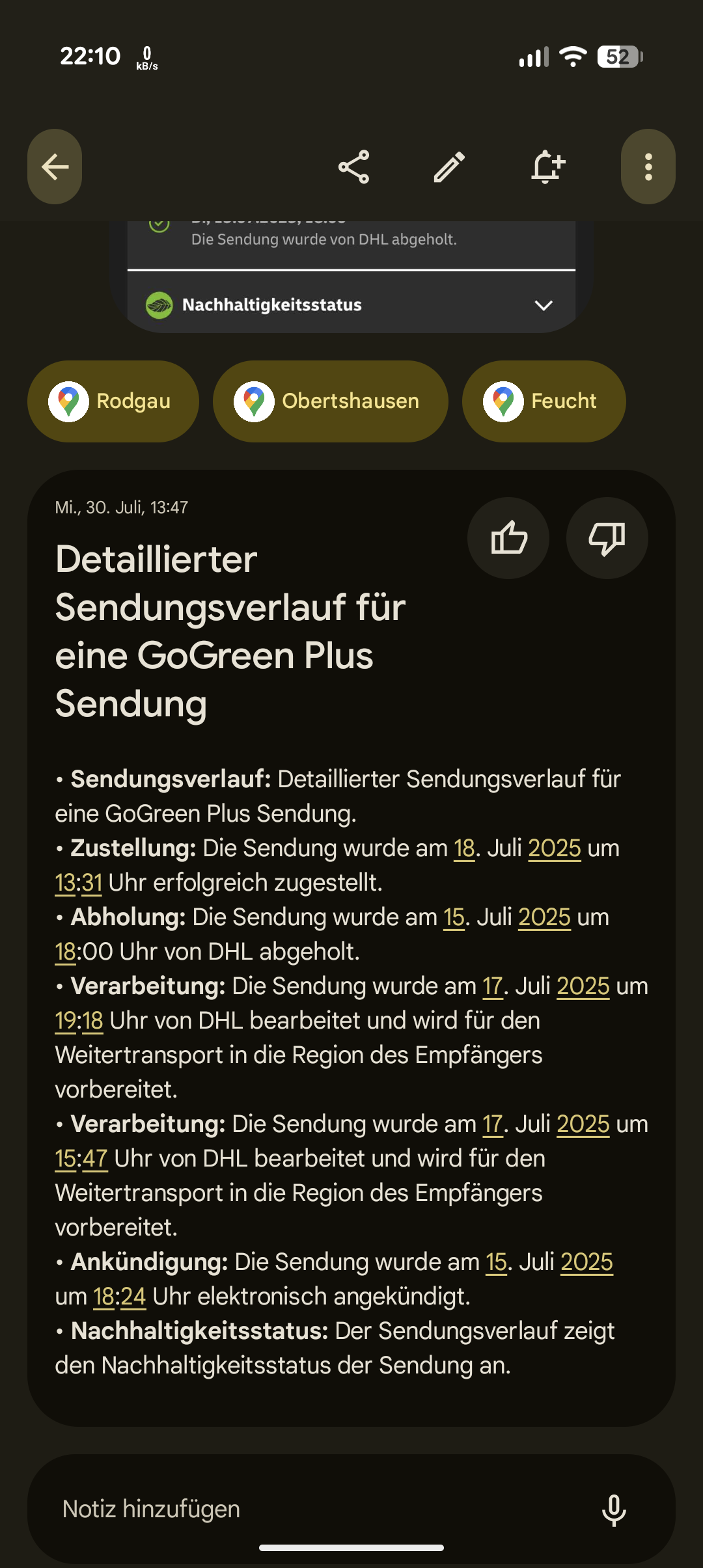Tap the linked time 13:31
The image size is (703, 1568).
[79, 883]
